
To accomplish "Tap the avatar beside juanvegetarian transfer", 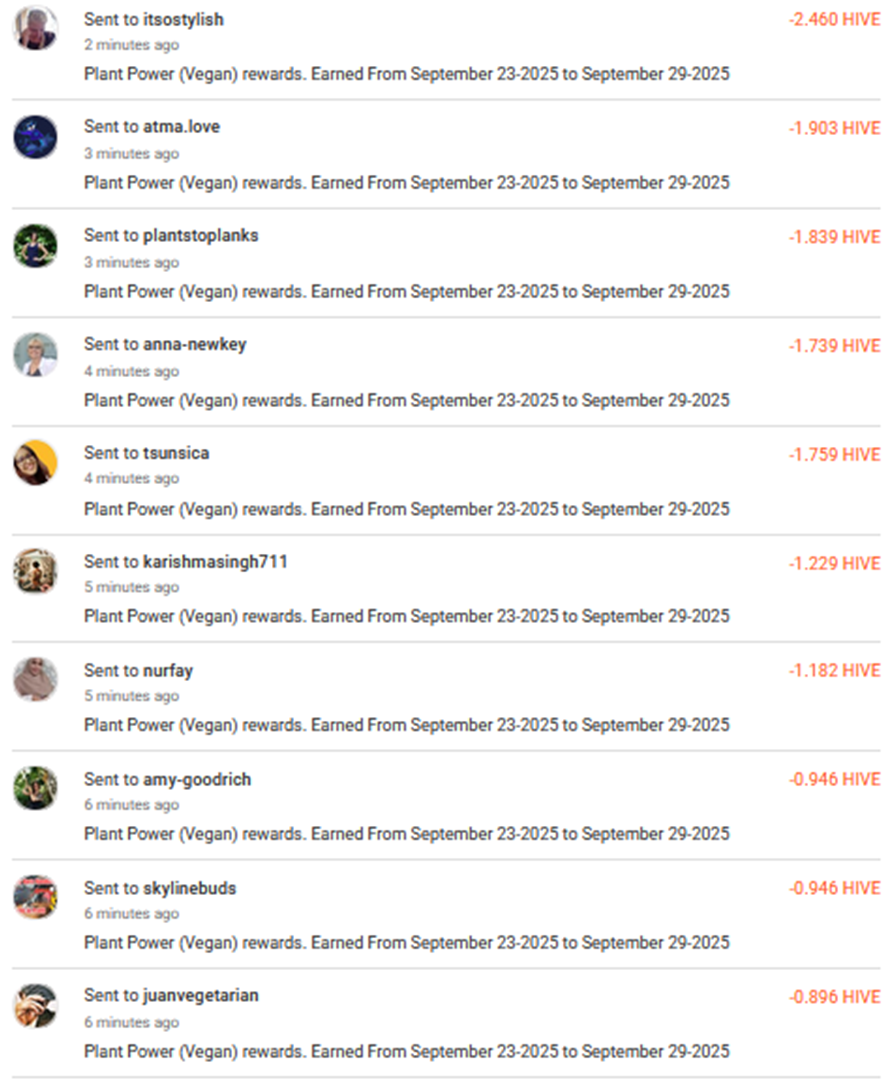I will pyautogui.click(x=35, y=1005).
